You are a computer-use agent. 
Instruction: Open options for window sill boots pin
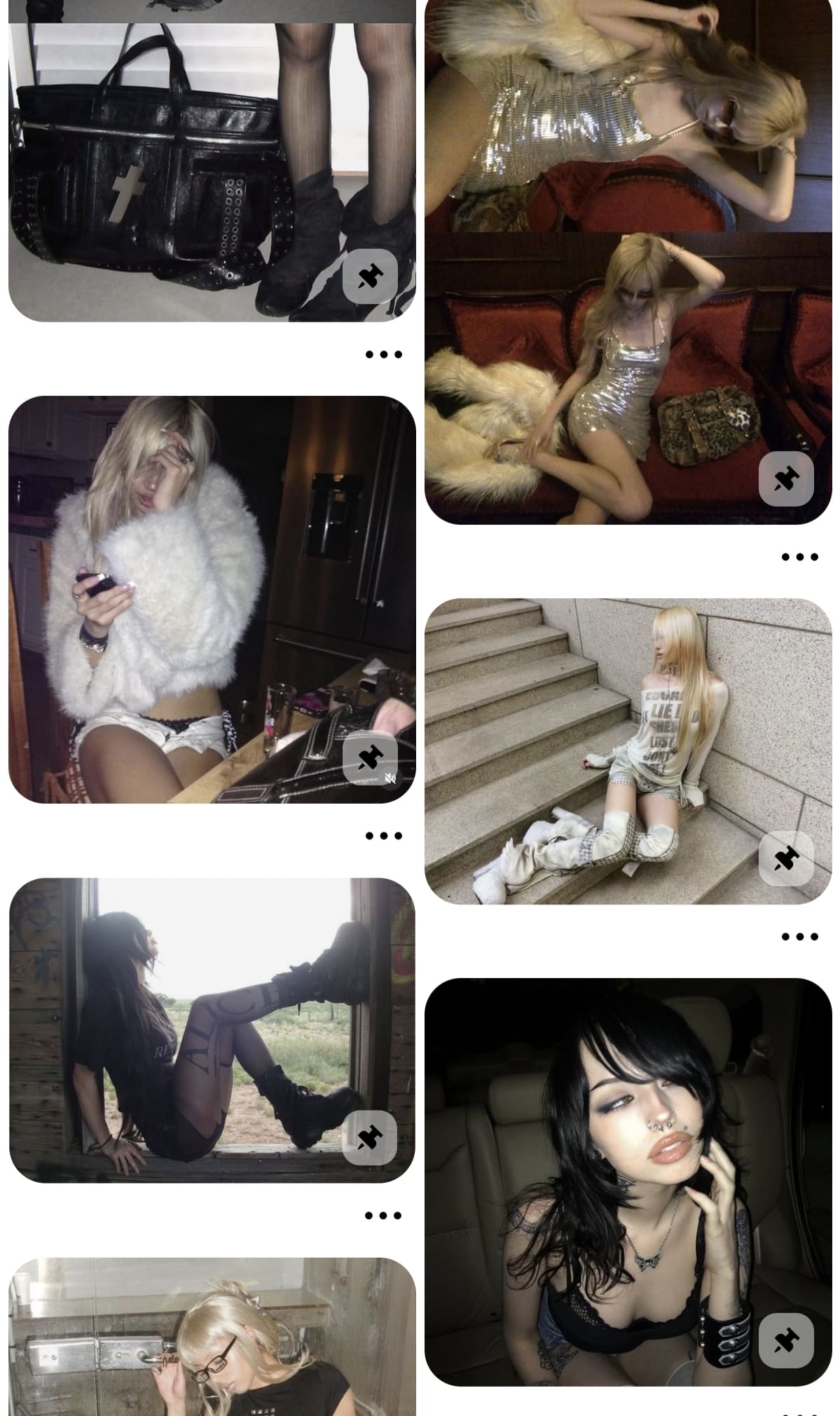[x=383, y=1216]
